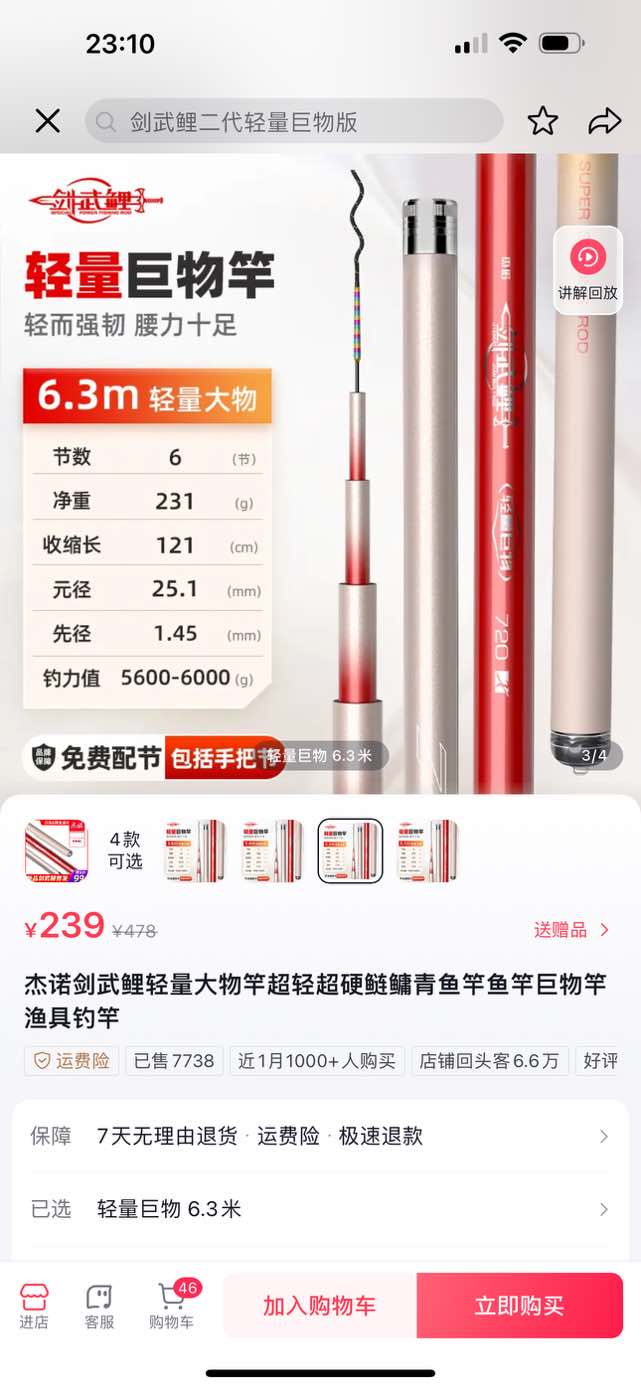Open the 保障 guarantee details row
The image size is (641, 1389).
(x=320, y=1136)
